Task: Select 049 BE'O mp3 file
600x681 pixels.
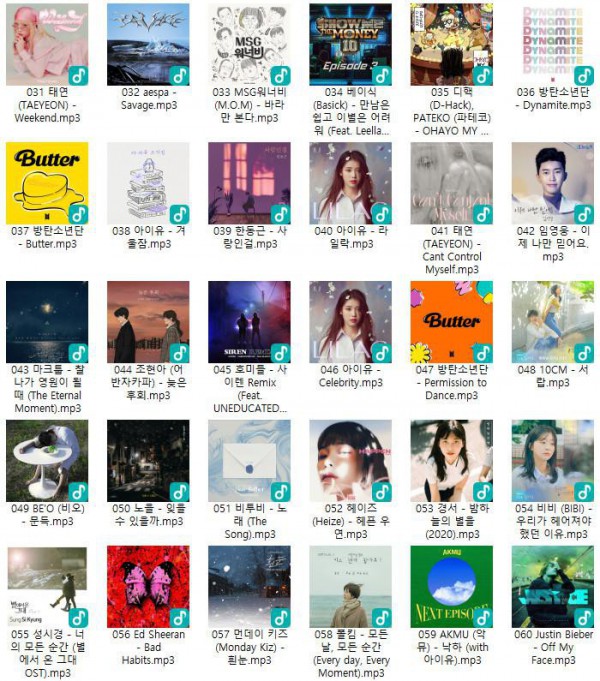Action: [x=46, y=459]
